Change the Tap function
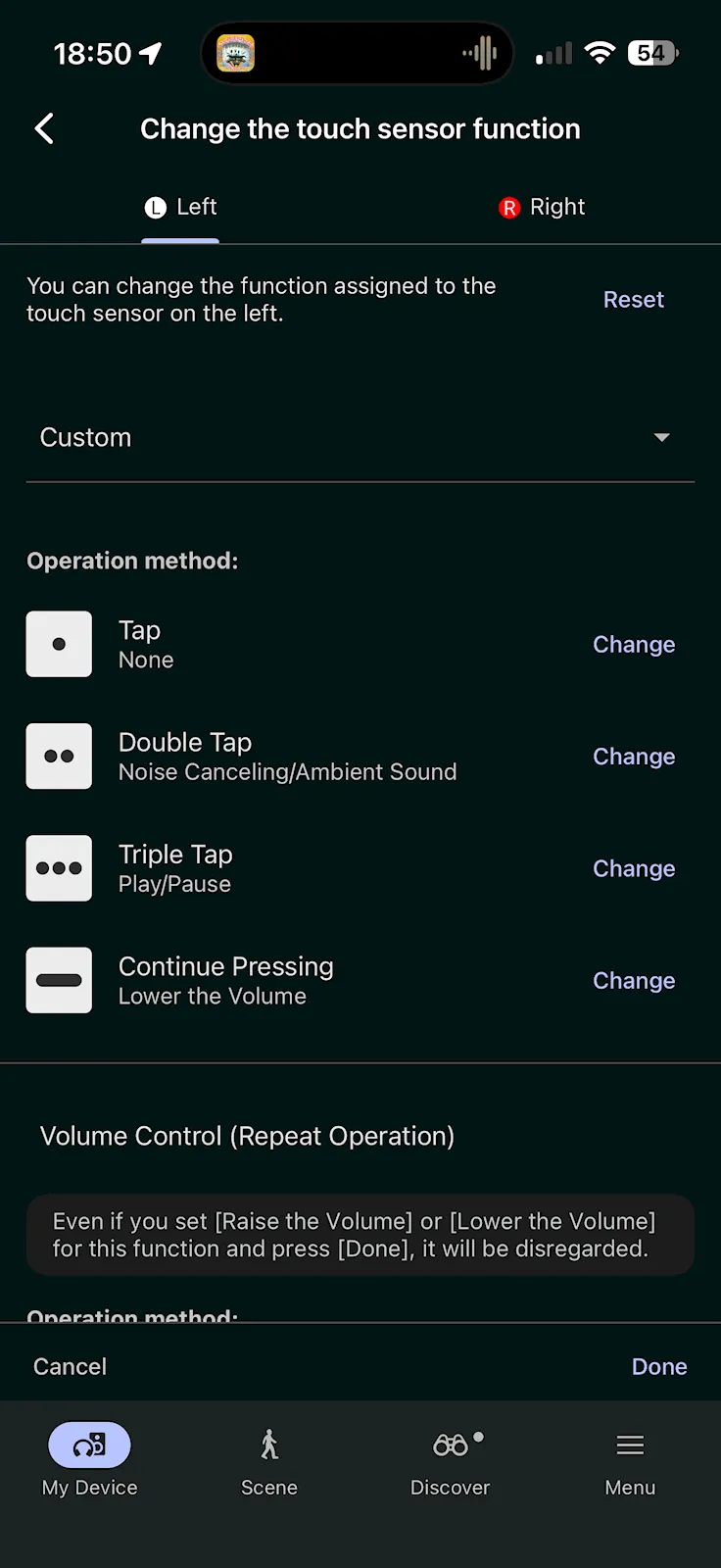 pyautogui.click(x=633, y=645)
